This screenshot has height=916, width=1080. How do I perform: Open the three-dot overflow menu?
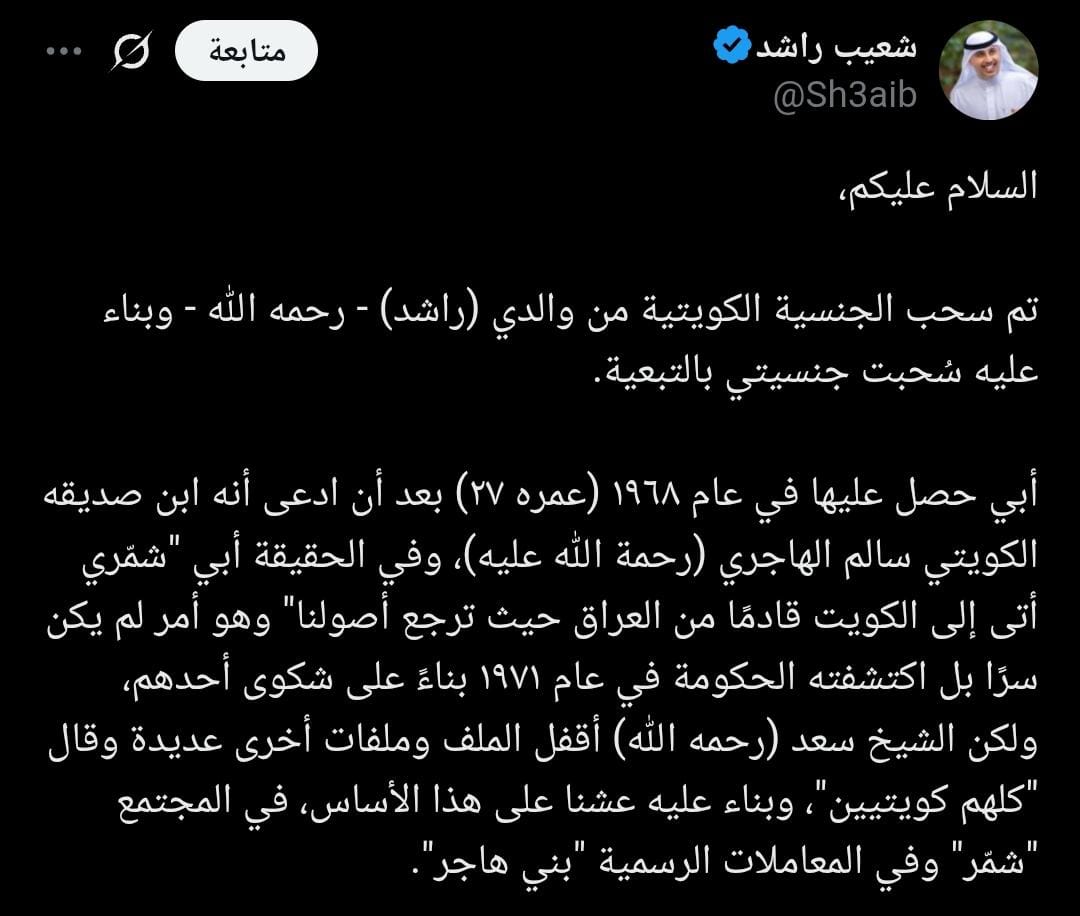coord(63,52)
